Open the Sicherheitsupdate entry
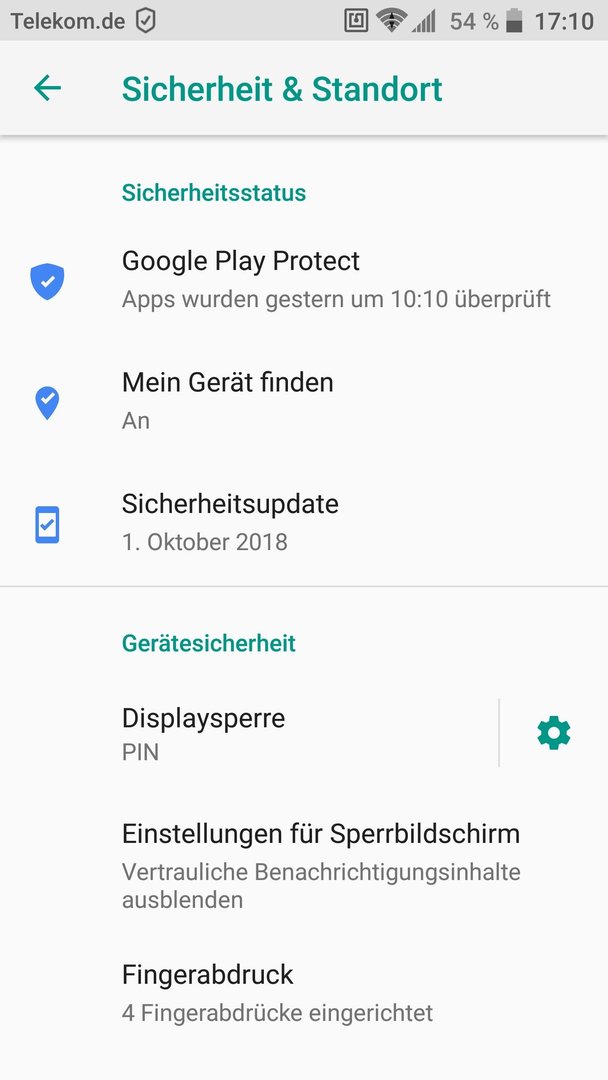608x1080 pixels. (304, 522)
